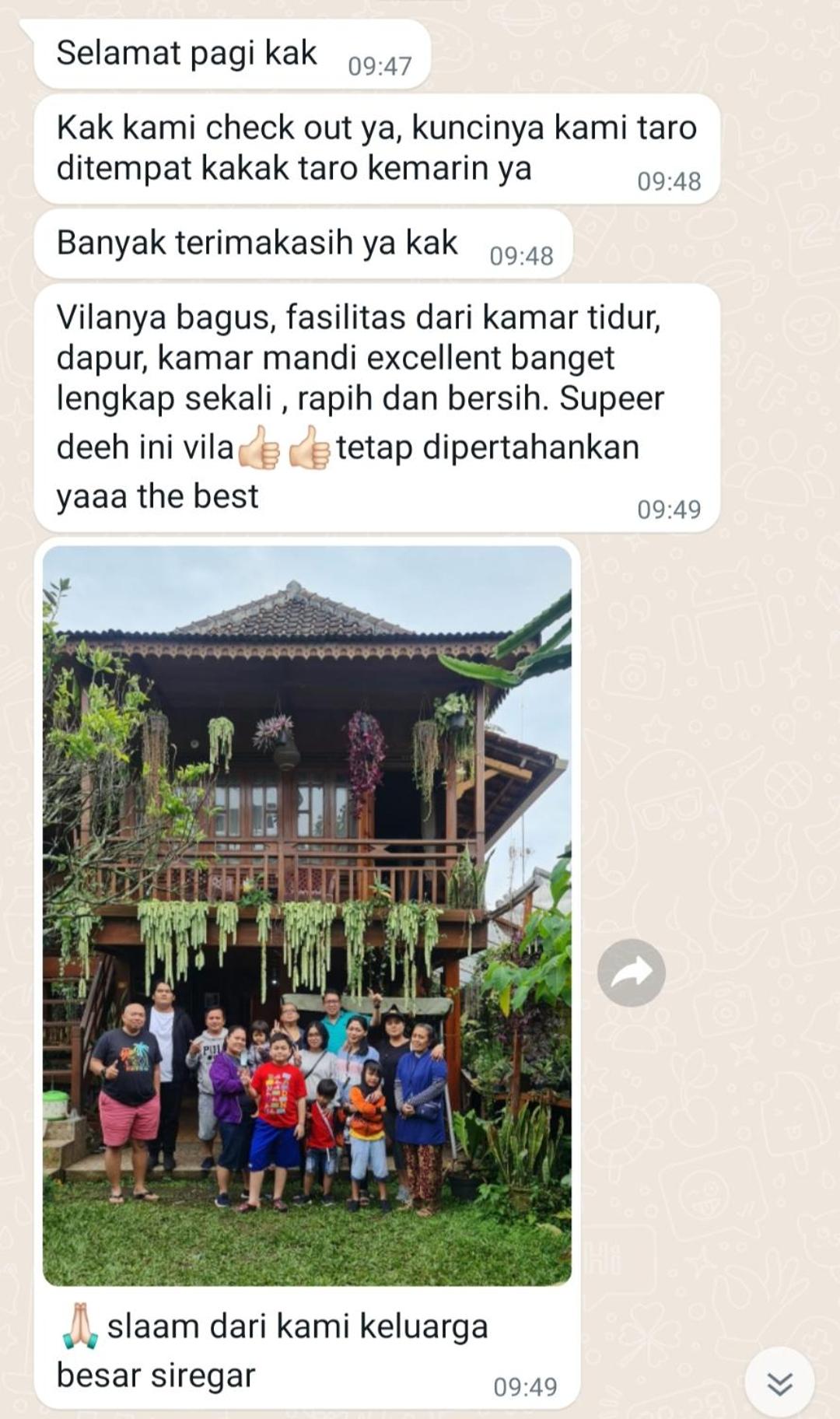Open the family photo in the chat
840x1419 pixels.
pos(307,916)
